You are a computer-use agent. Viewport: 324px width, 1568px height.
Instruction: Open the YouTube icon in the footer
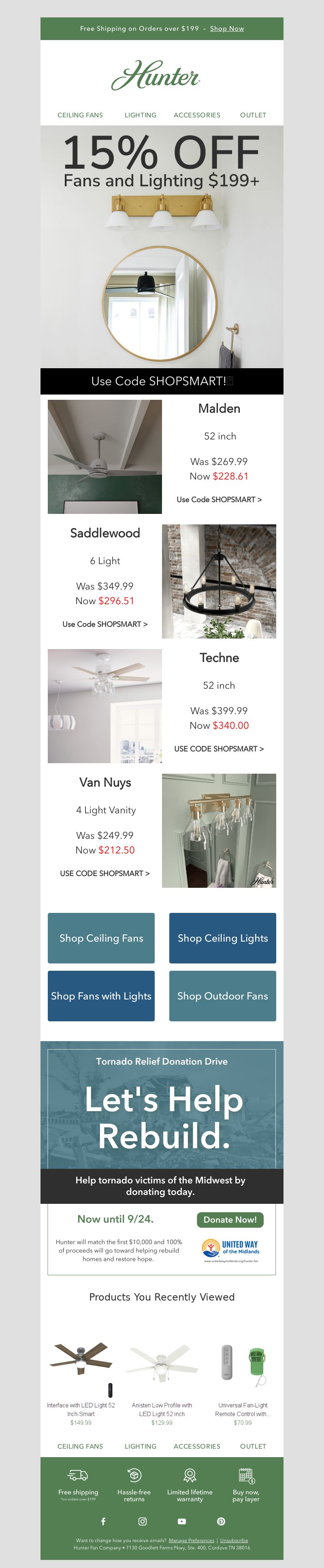point(181,1522)
